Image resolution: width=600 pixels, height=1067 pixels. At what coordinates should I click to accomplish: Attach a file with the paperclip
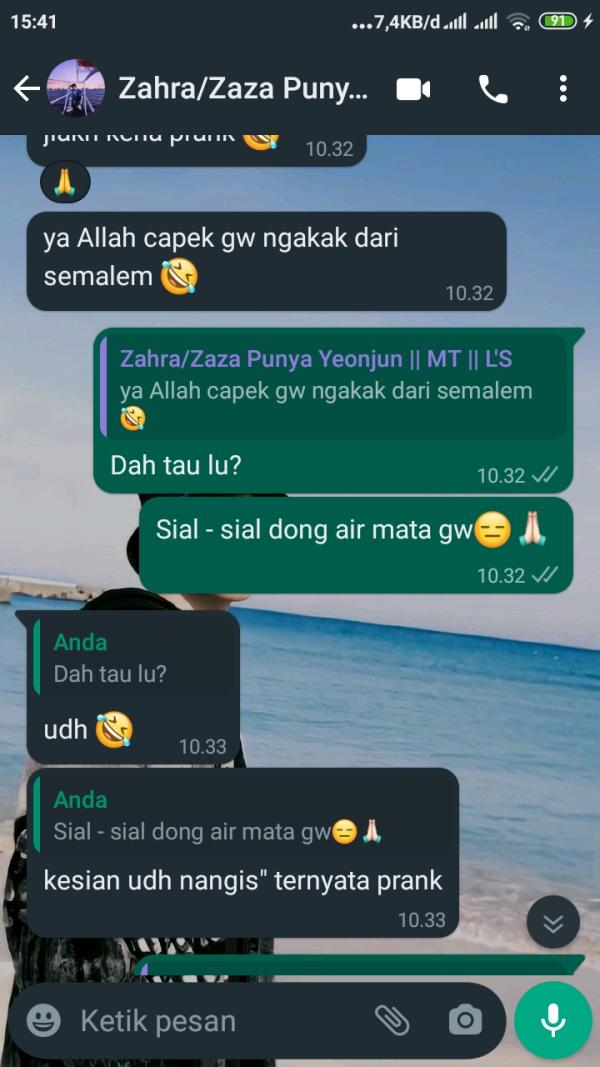392,1020
